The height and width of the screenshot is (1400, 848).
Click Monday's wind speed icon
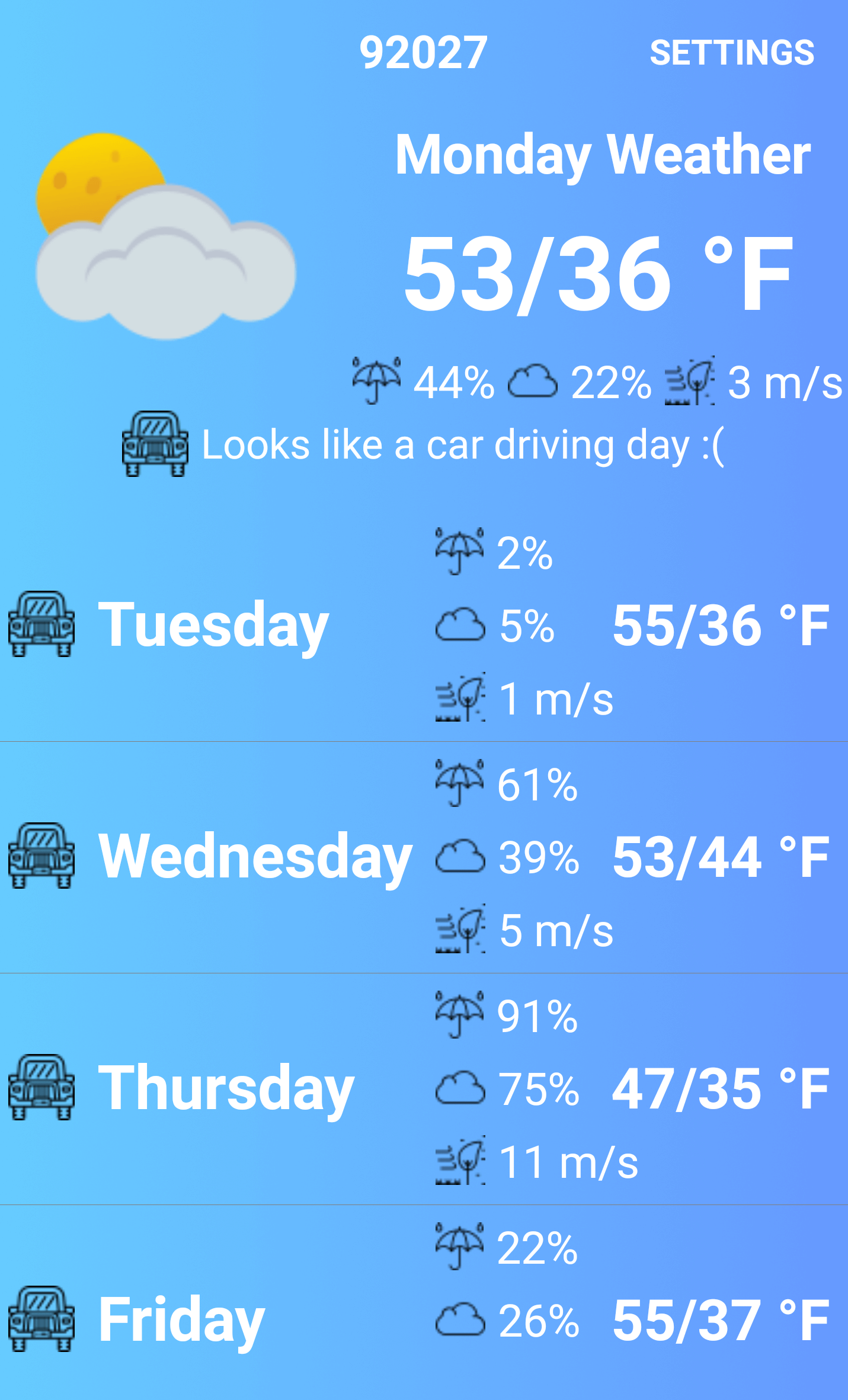[690, 379]
